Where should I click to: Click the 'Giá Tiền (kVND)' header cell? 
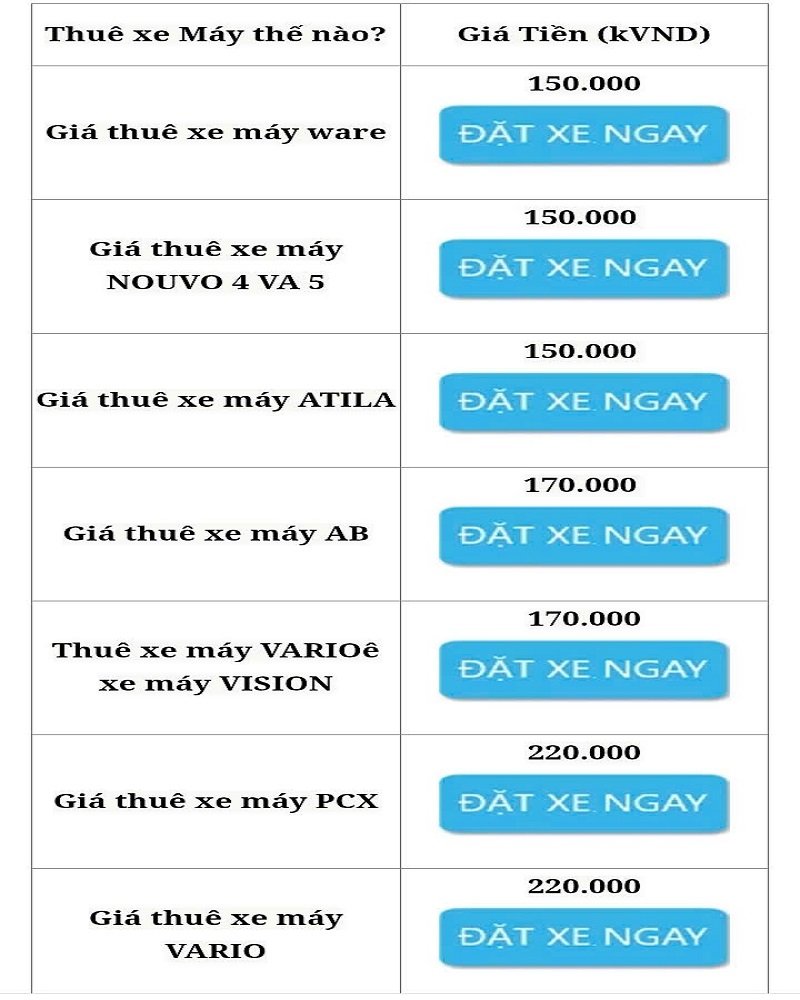click(x=584, y=33)
